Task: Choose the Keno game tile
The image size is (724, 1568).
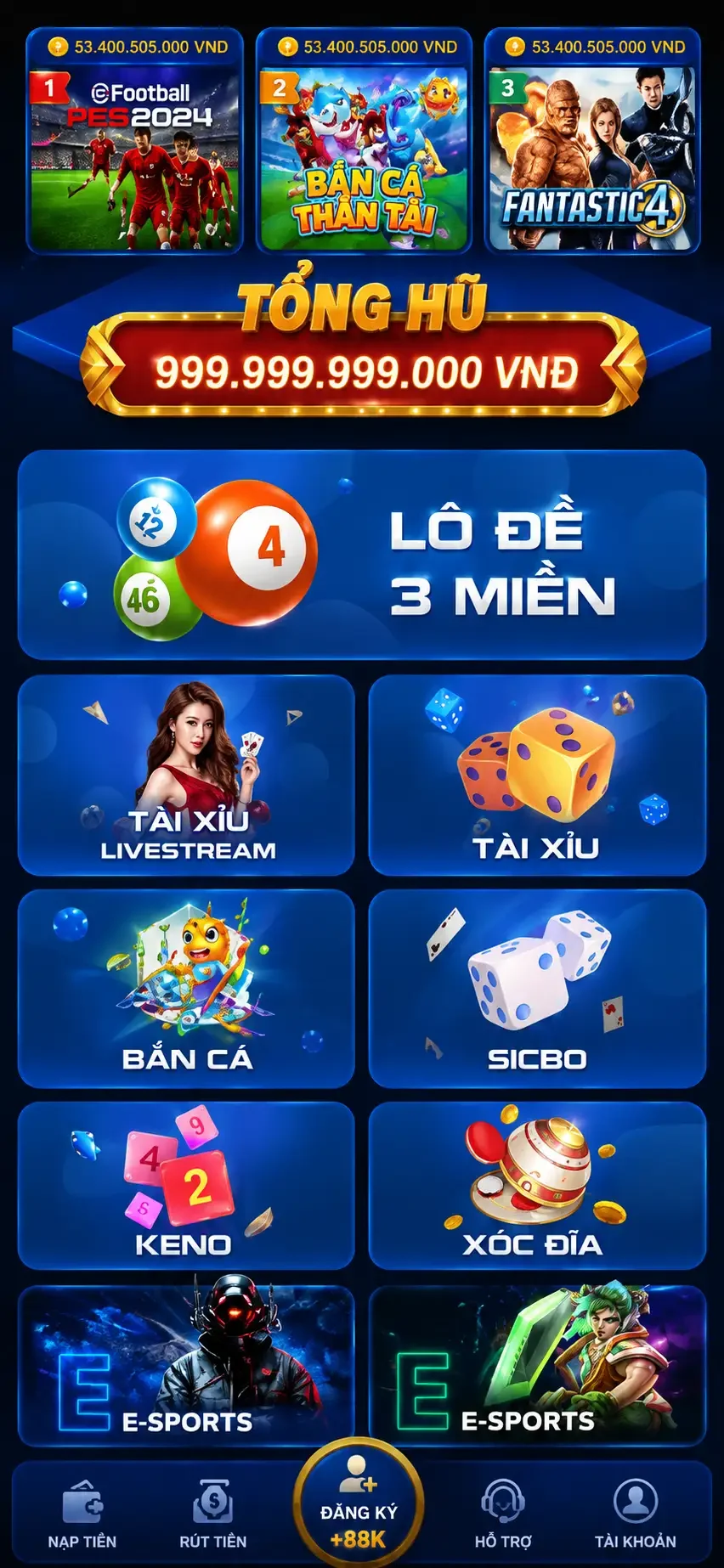Action: 186,1186
